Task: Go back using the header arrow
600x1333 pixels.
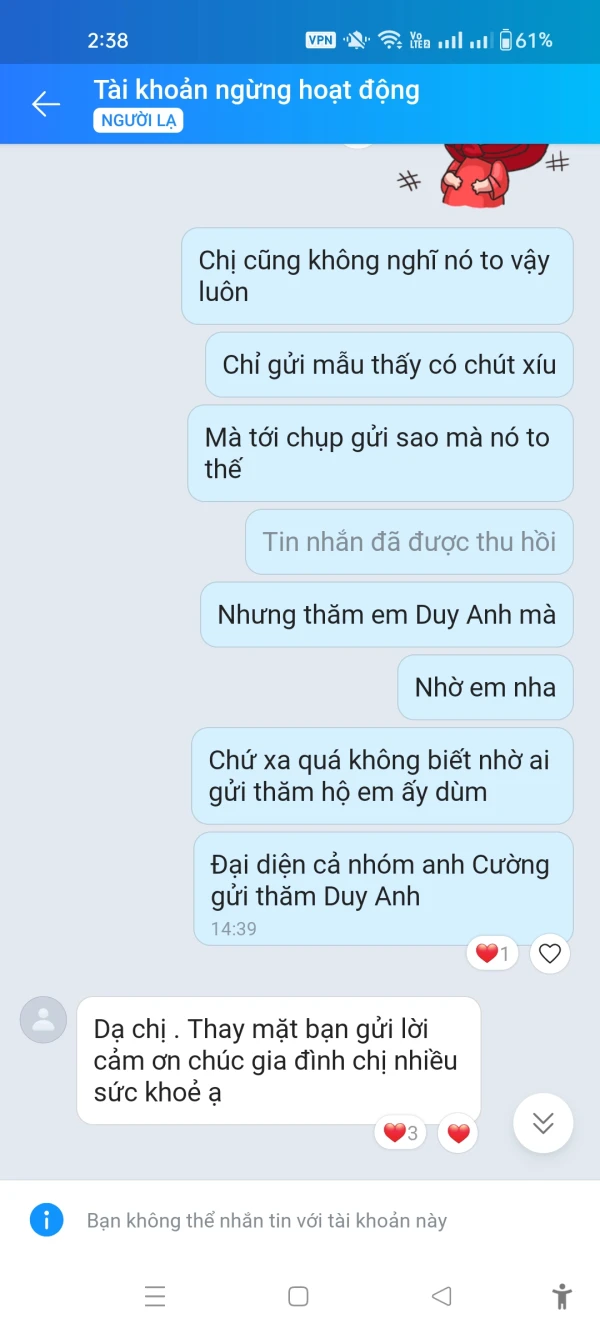Action: pos(46,104)
